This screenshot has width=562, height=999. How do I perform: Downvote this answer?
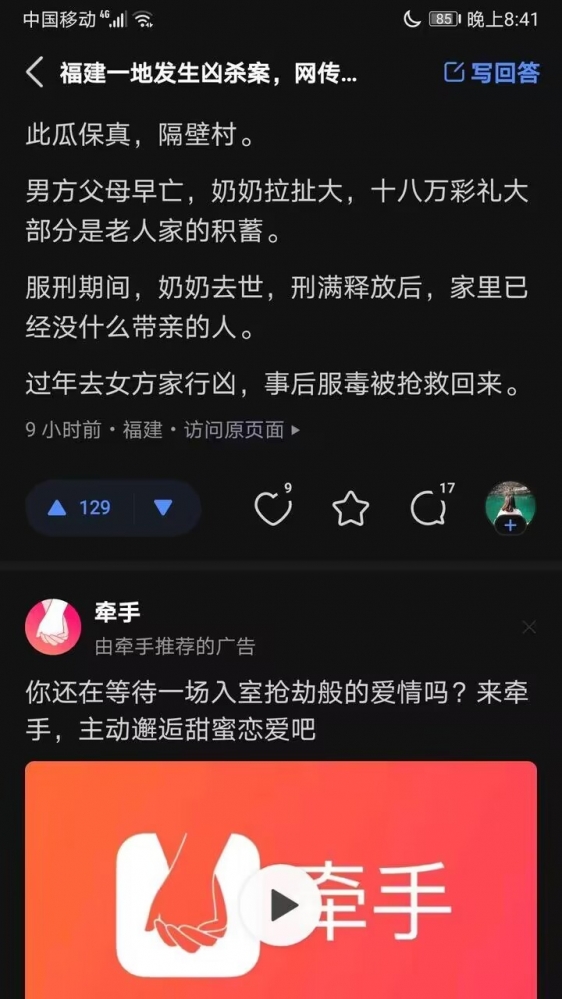click(x=164, y=507)
